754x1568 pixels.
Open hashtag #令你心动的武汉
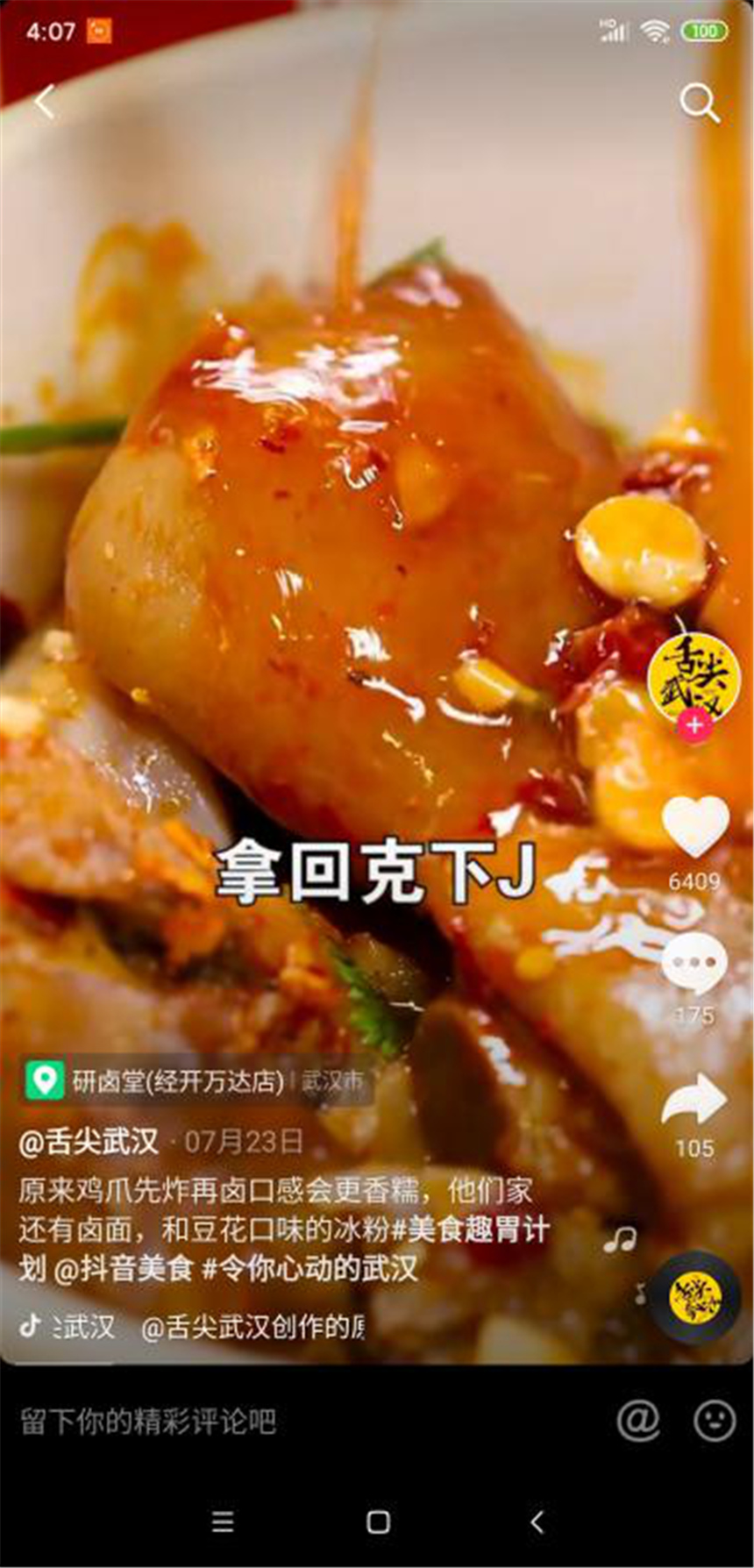click(x=311, y=1269)
